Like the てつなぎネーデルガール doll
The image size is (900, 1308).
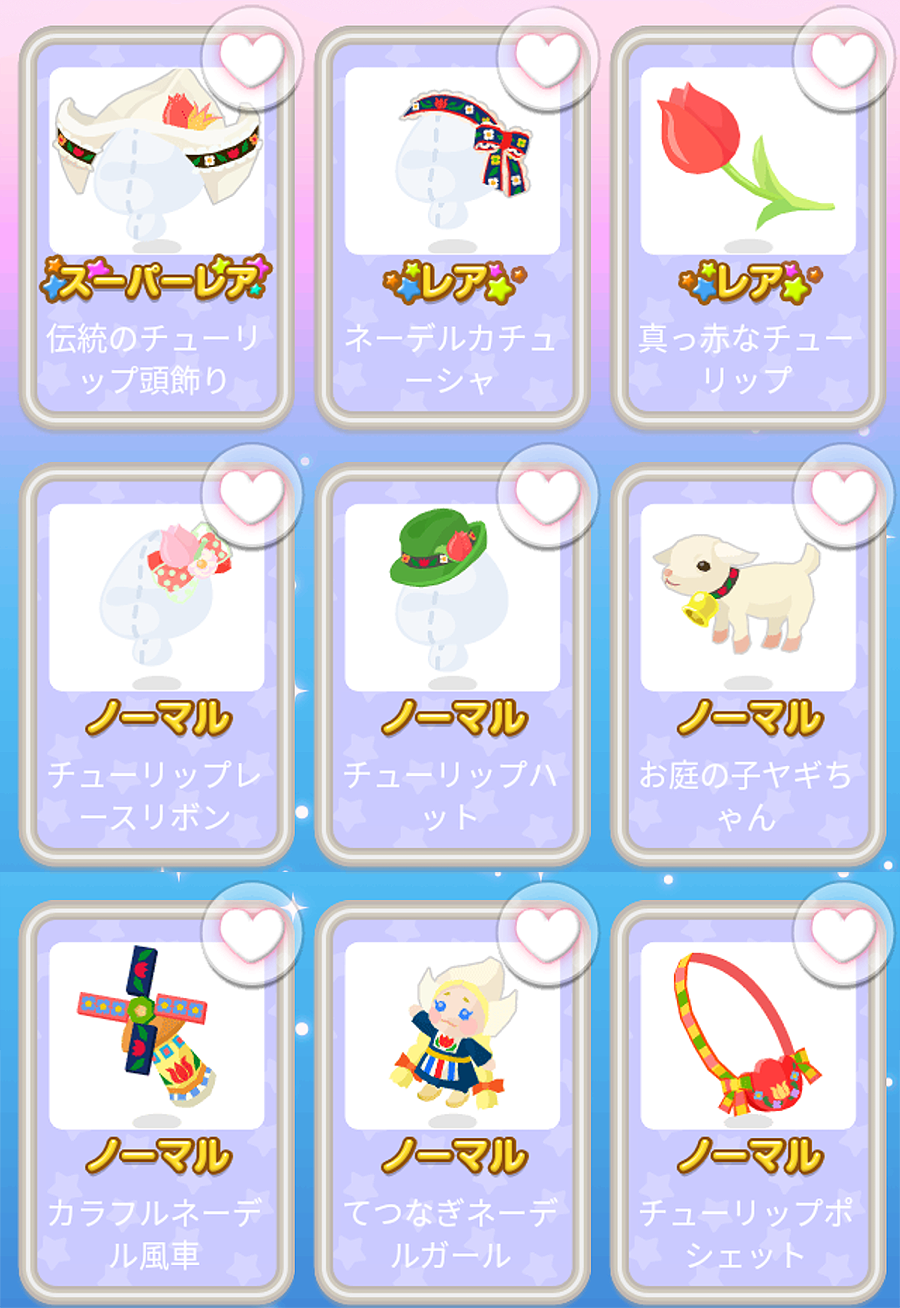point(547,932)
